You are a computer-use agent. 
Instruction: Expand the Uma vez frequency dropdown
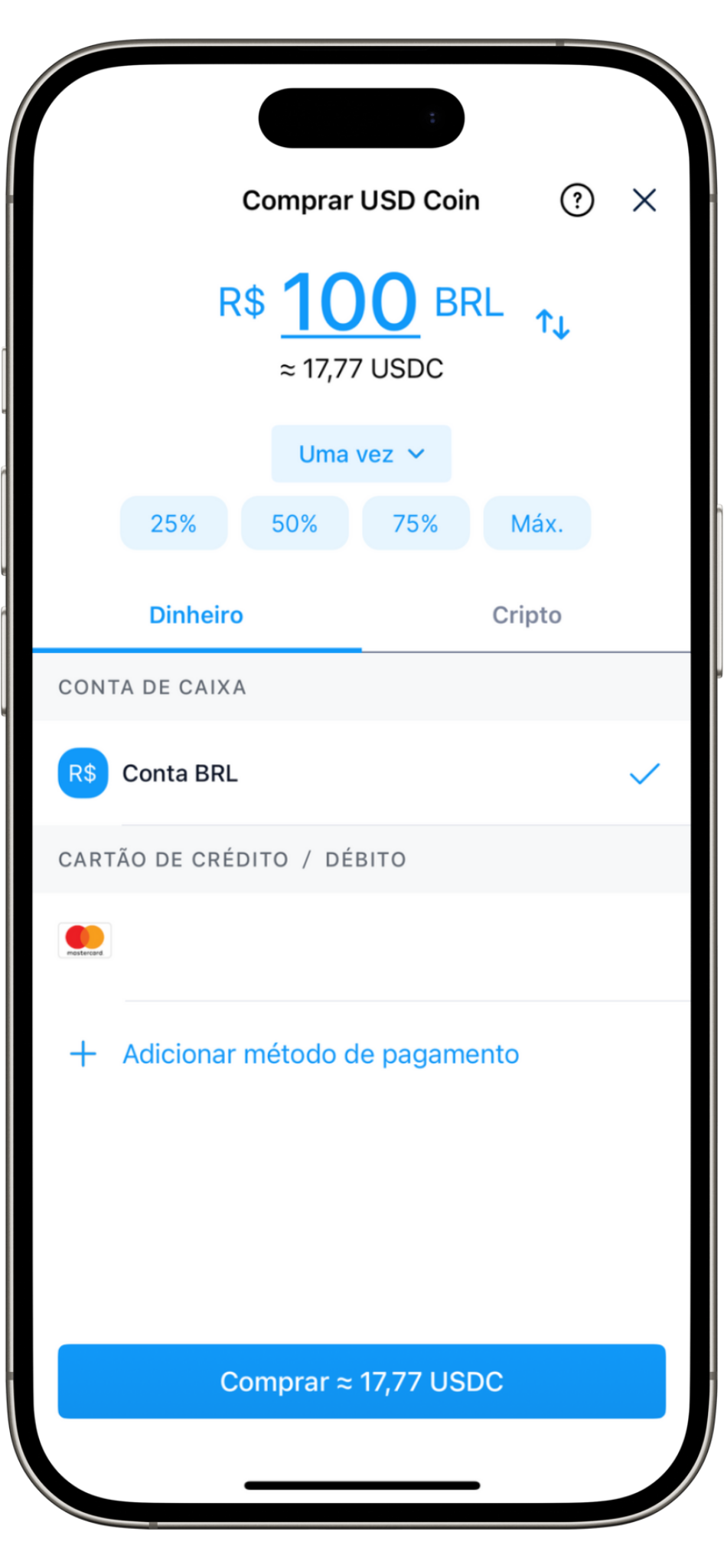(361, 454)
